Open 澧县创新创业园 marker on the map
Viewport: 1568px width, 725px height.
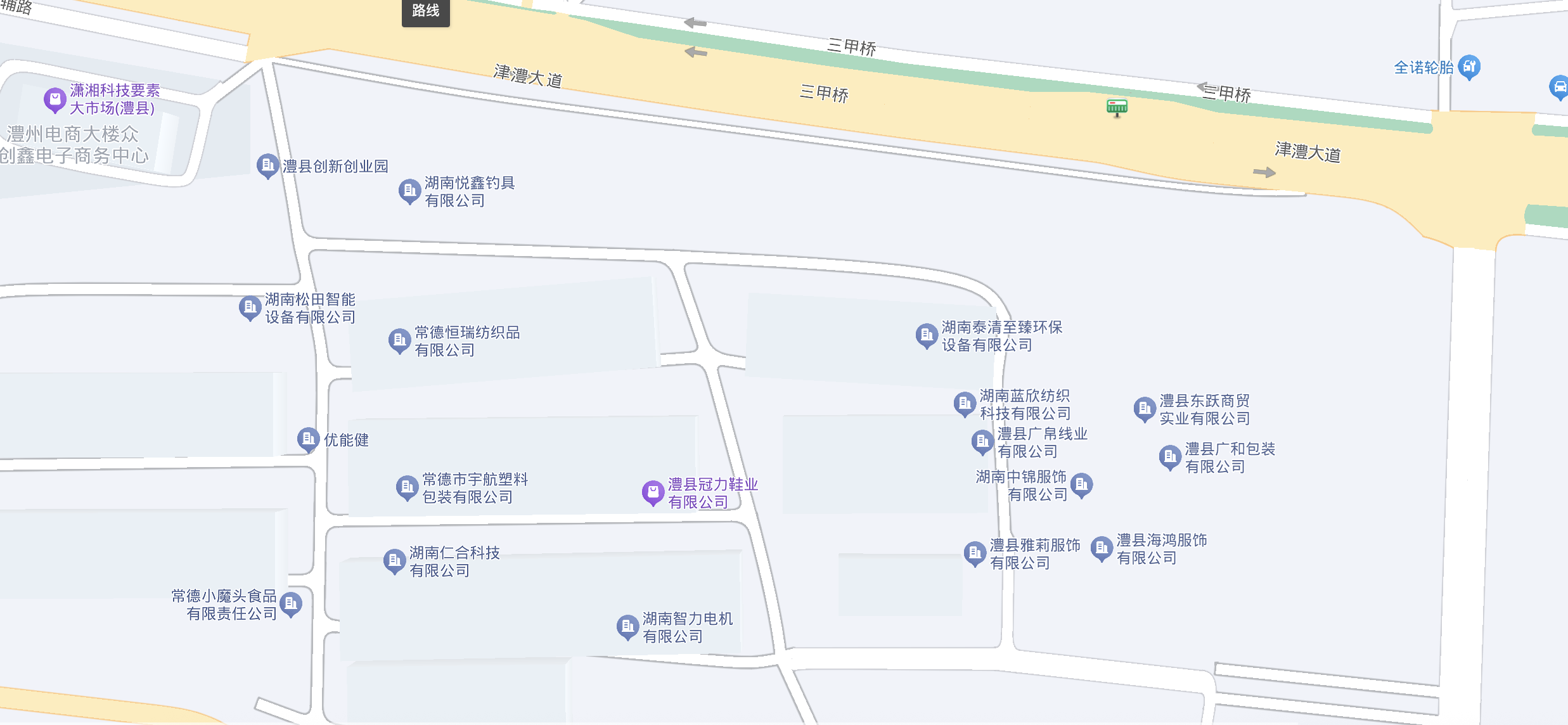(x=267, y=165)
